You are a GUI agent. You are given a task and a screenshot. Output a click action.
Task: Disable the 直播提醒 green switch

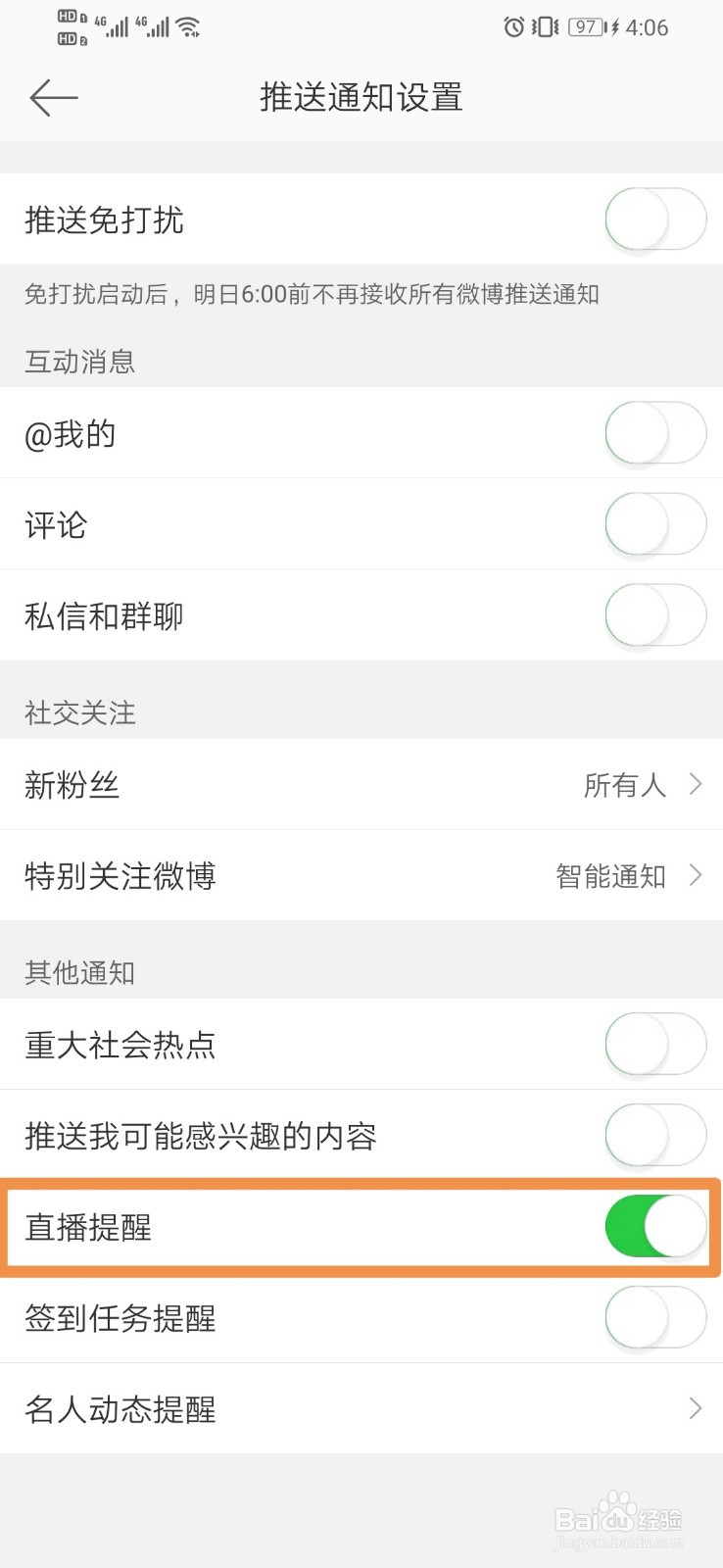coord(654,1227)
